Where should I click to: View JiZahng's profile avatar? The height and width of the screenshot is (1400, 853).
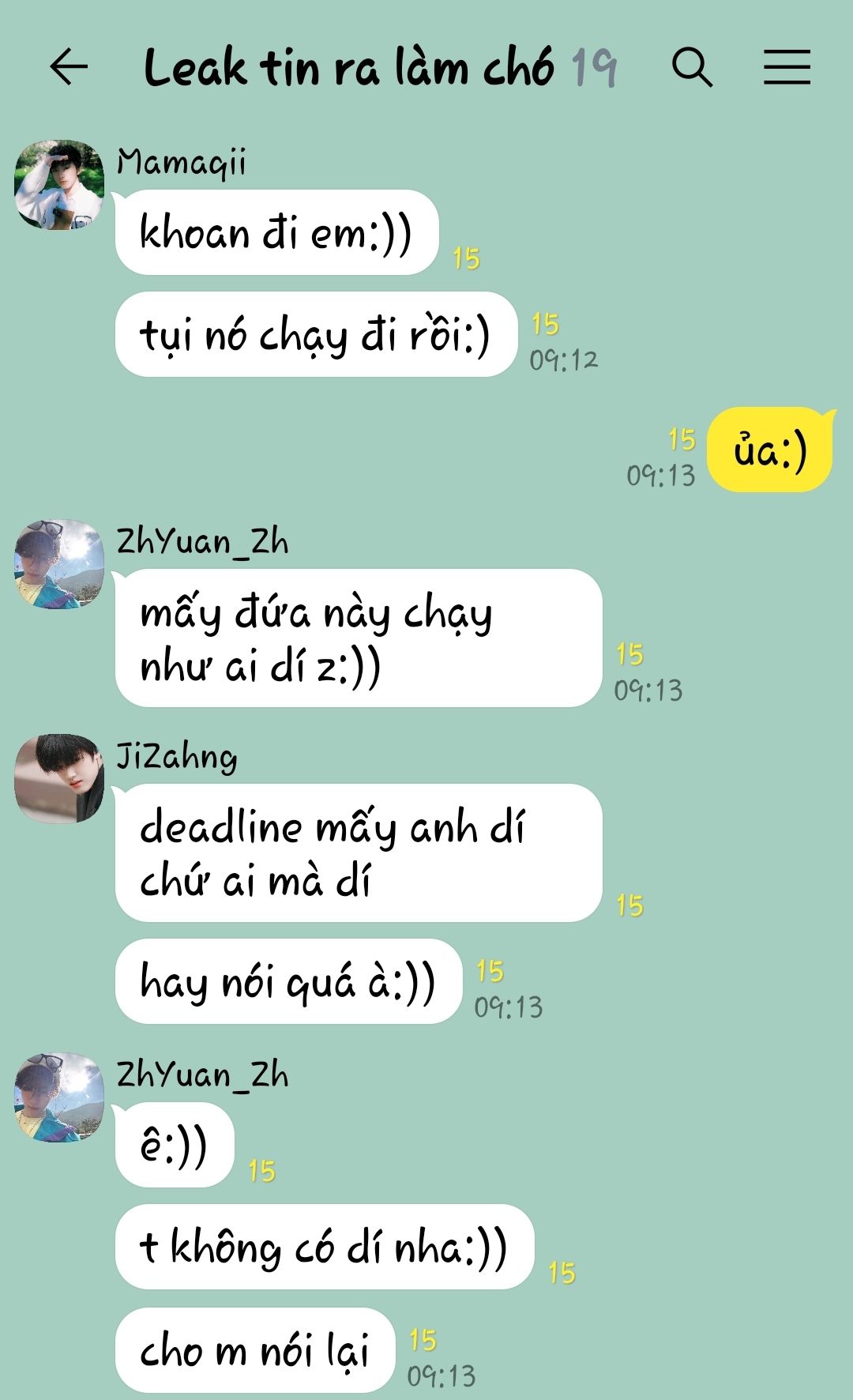[x=59, y=779]
